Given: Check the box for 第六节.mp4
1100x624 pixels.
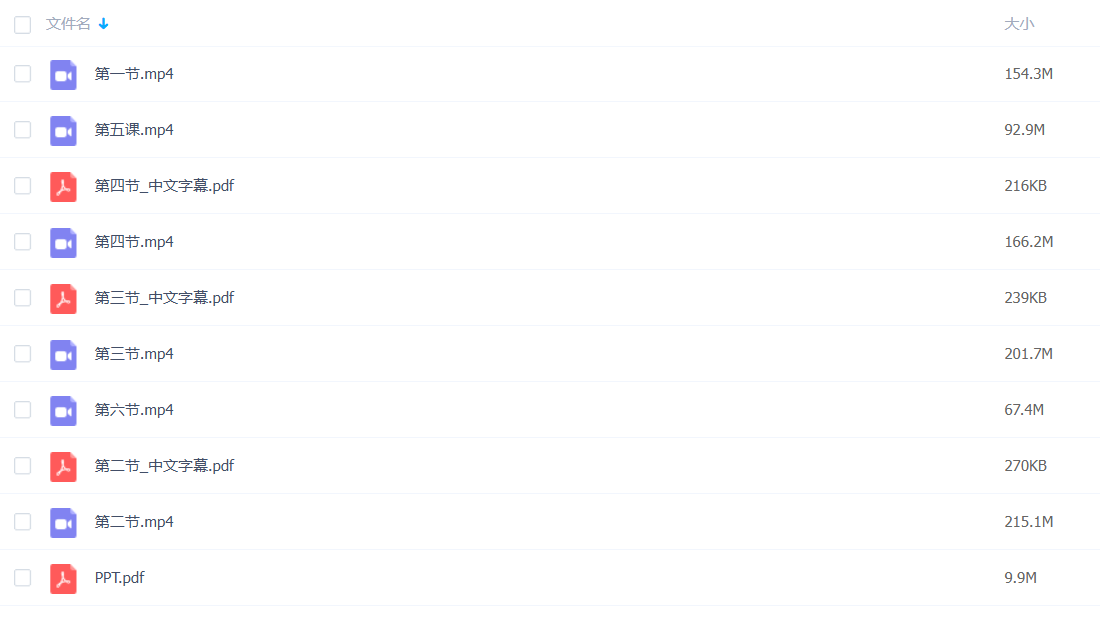Looking at the screenshot, I should [22, 410].
